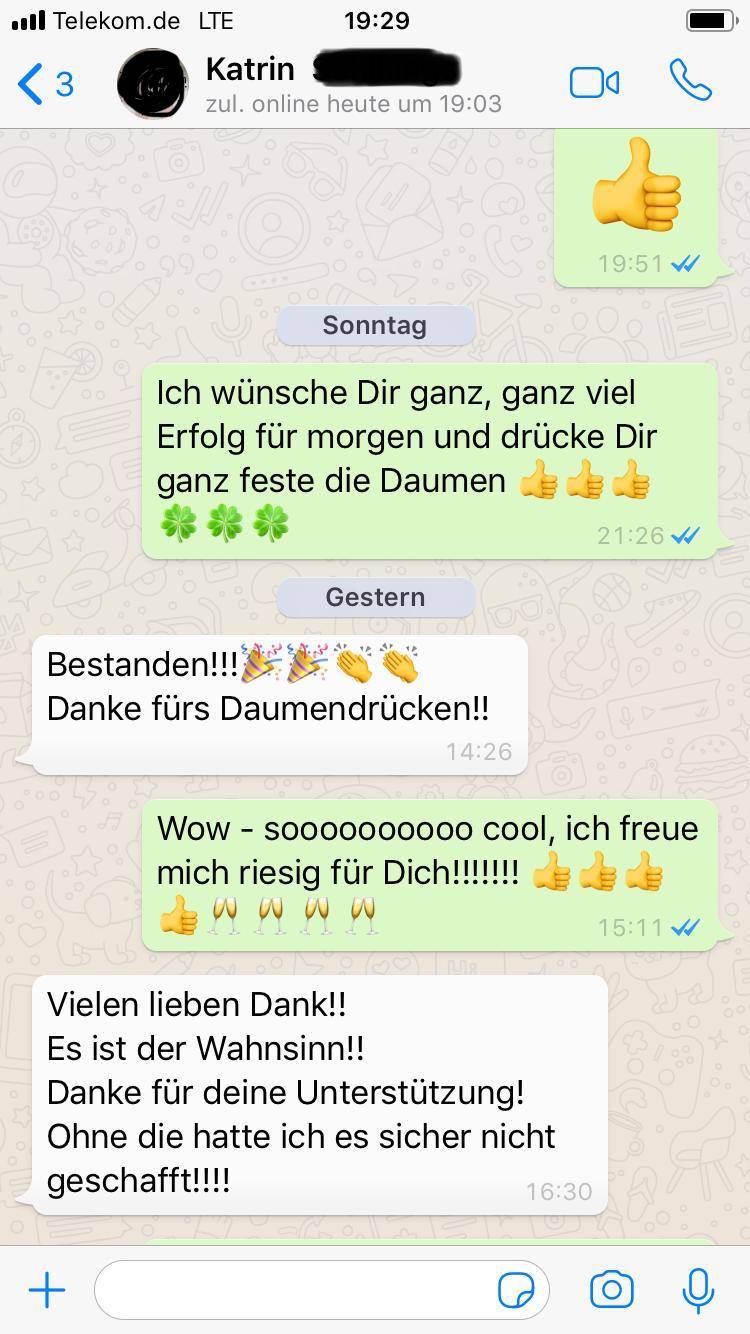Open the camera to send a photo
Viewport: 750px width, 1334px height.
pyautogui.click(x=611, y=1290)
